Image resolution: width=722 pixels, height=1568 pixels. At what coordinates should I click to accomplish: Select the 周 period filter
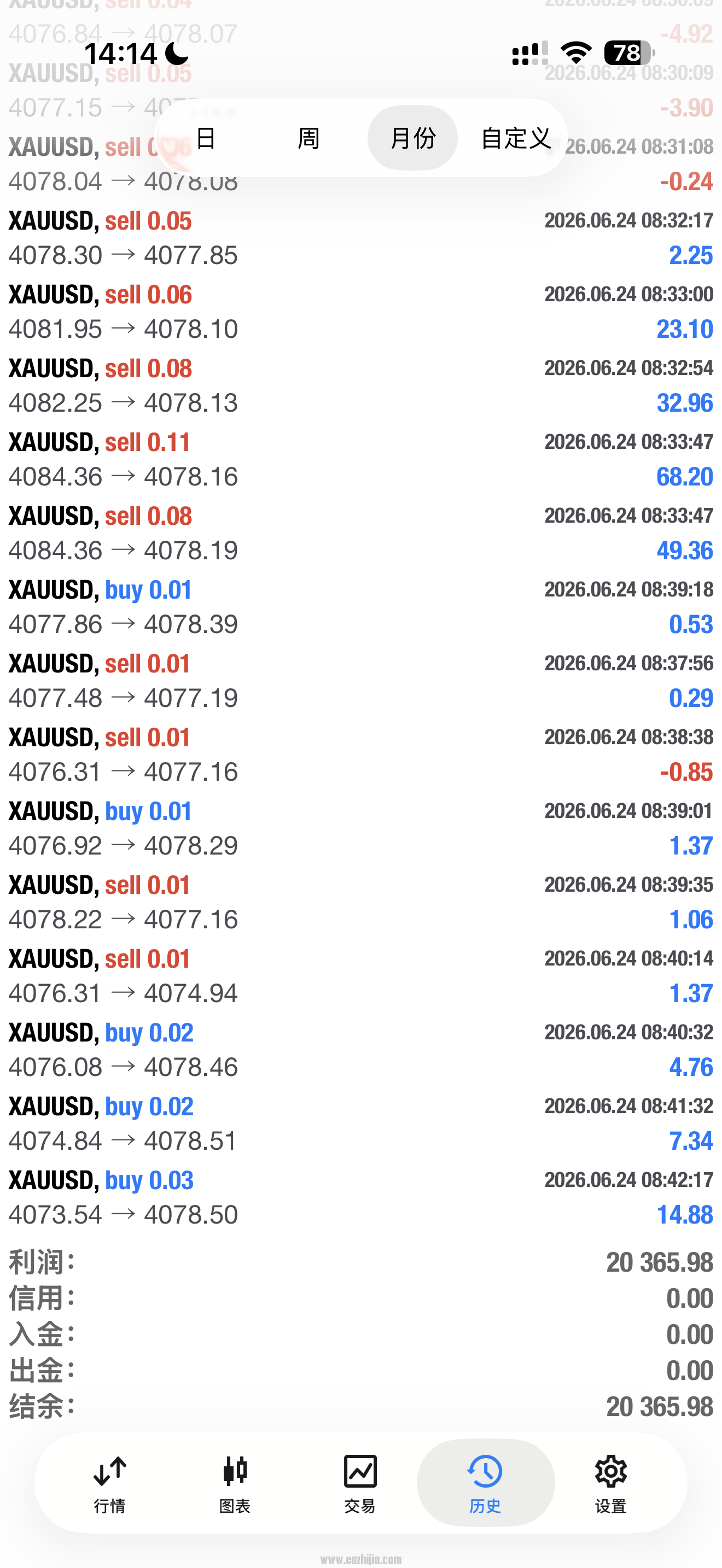point(308,138)
